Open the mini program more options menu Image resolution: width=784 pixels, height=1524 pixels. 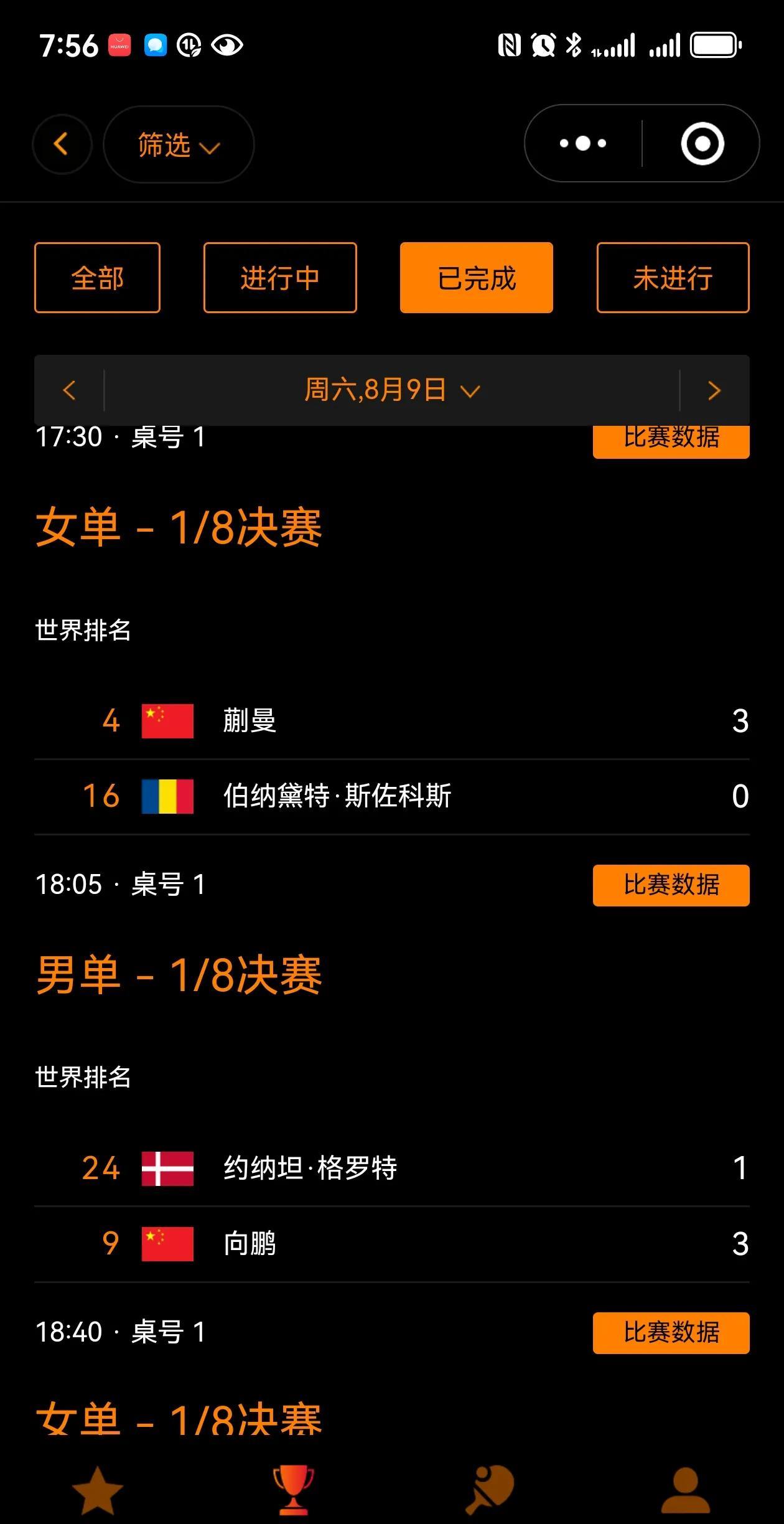click(x=583, y=144)
